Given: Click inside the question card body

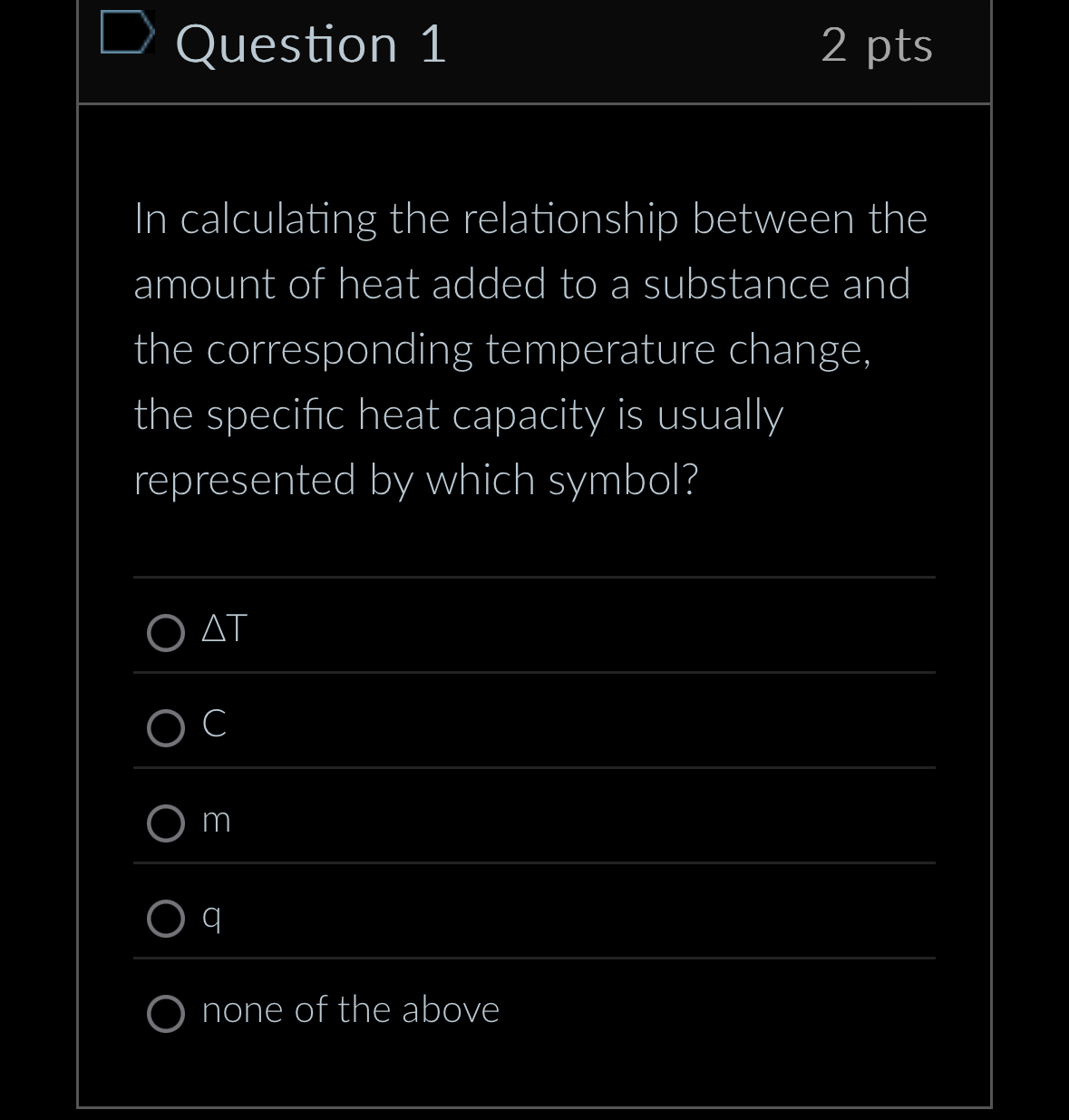Looking at the screenshot, I should (x=534, y=544).
